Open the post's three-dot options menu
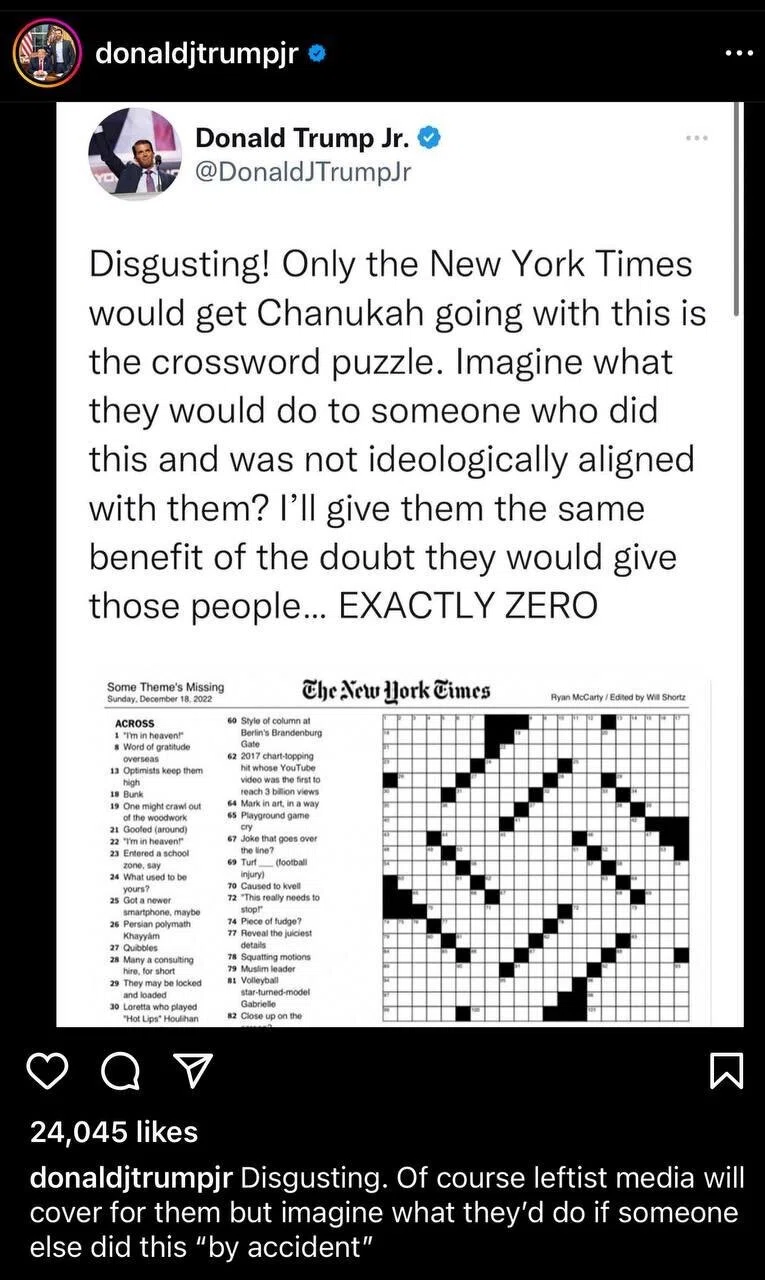 tap(738, 54)
